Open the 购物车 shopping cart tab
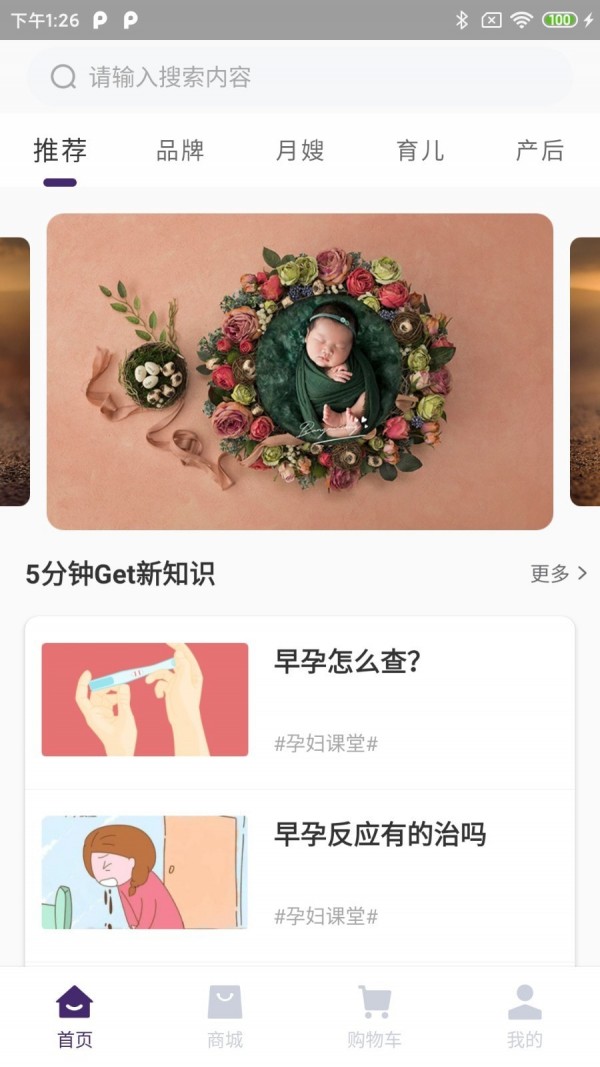600x1067 pixels. click(x=375, y=1017)
